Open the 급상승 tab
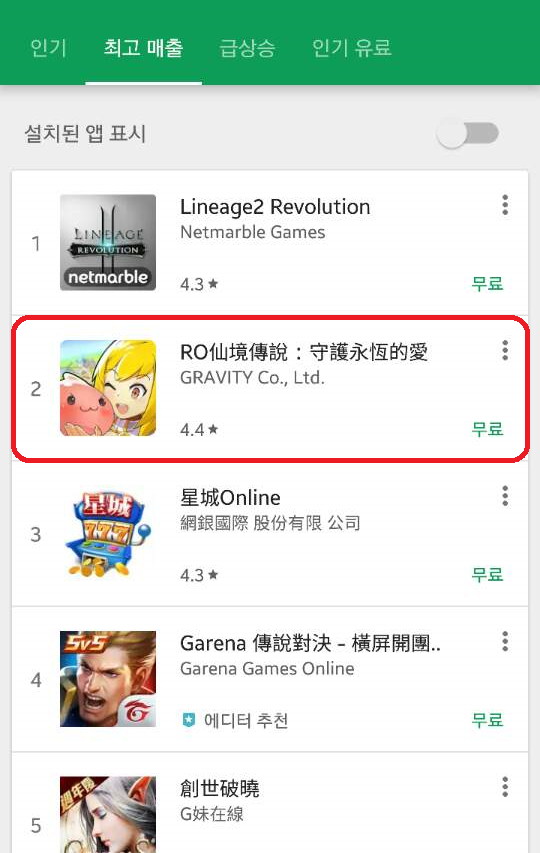Screen dimensions: 540x853 (x=247, y=48)
